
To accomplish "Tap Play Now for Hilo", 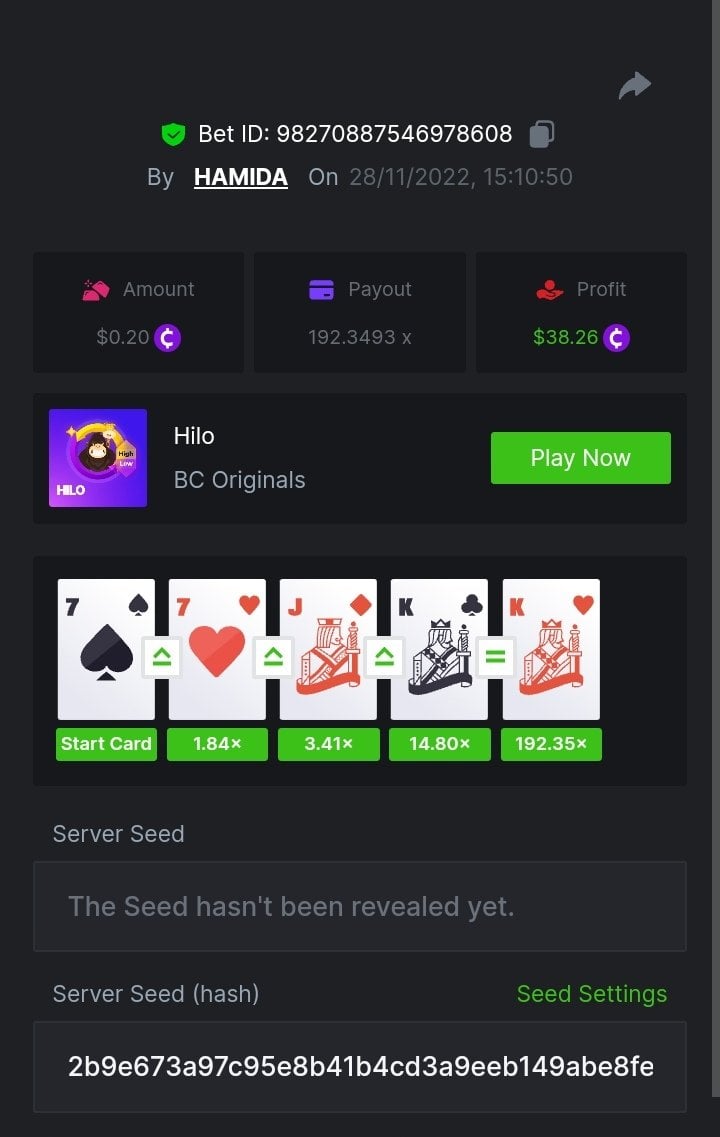I will [x=580, y=458].
